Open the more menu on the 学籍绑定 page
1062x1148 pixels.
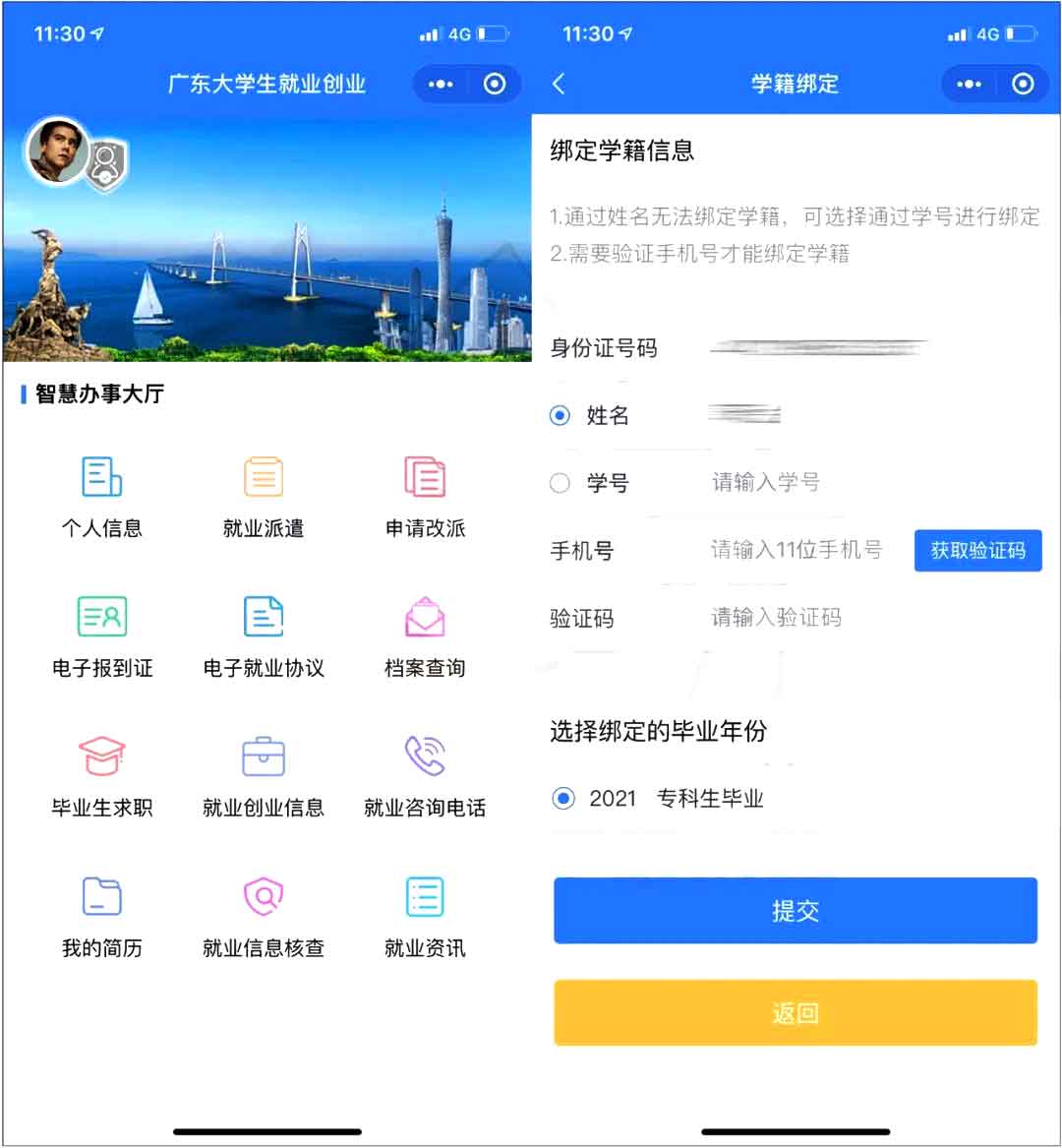coord(969,85)
